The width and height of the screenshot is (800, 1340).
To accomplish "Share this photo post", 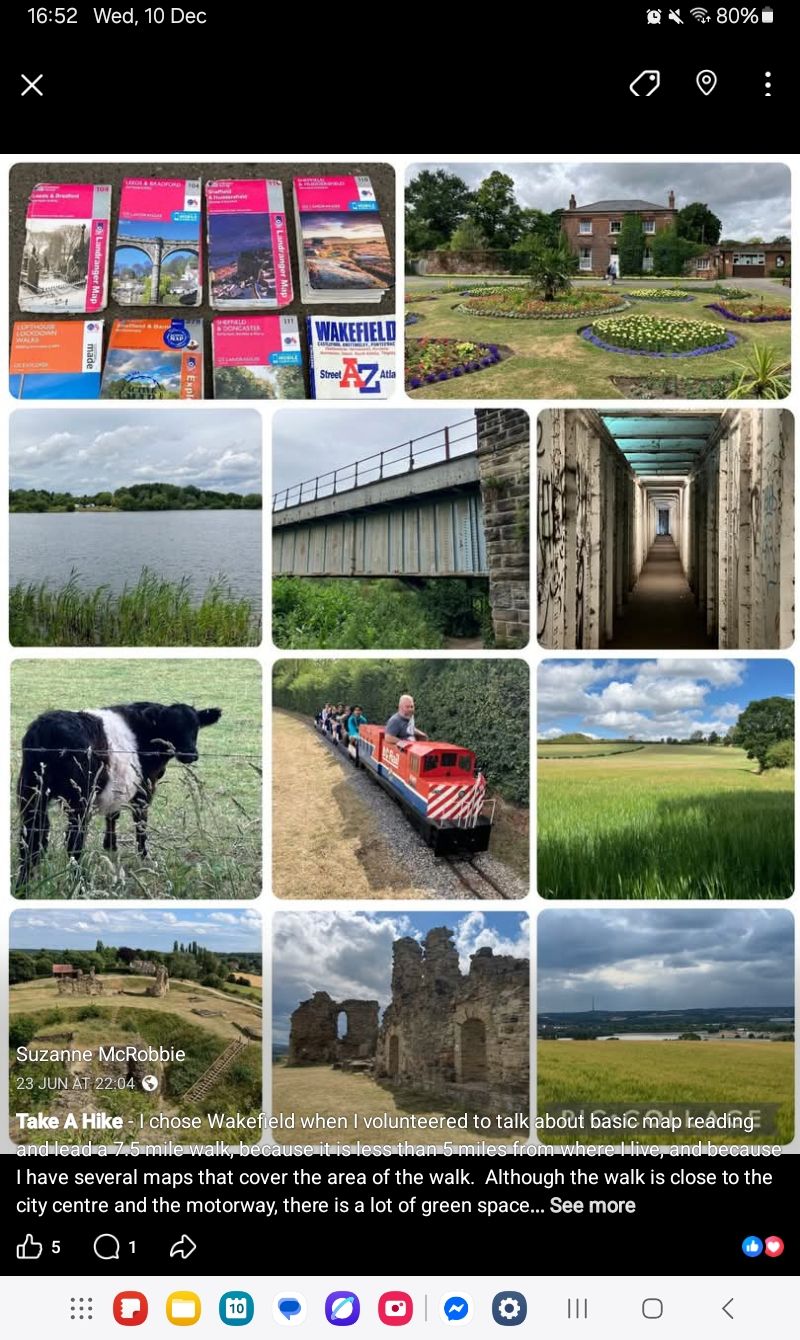I will click(183, 1246).
